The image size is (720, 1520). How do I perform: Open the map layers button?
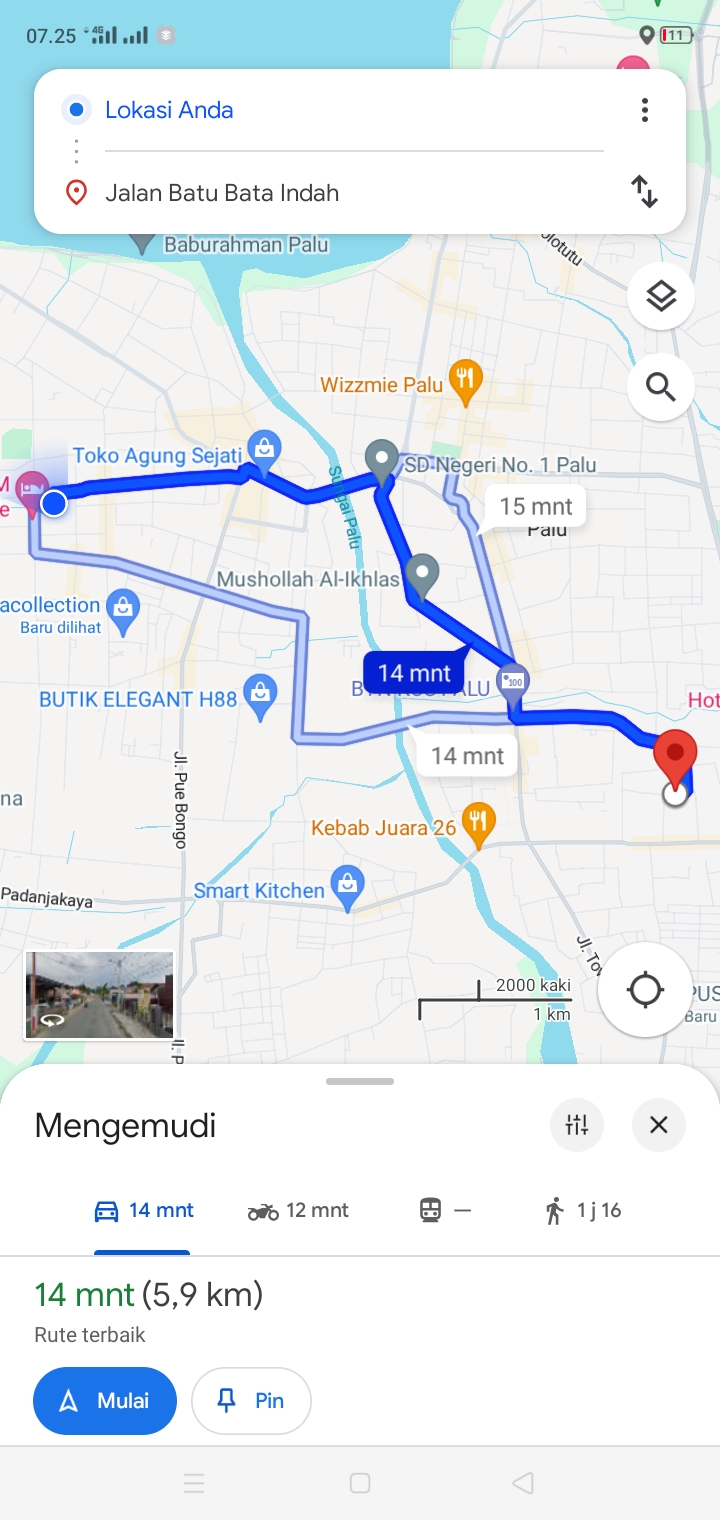click(x=661, y=296)
